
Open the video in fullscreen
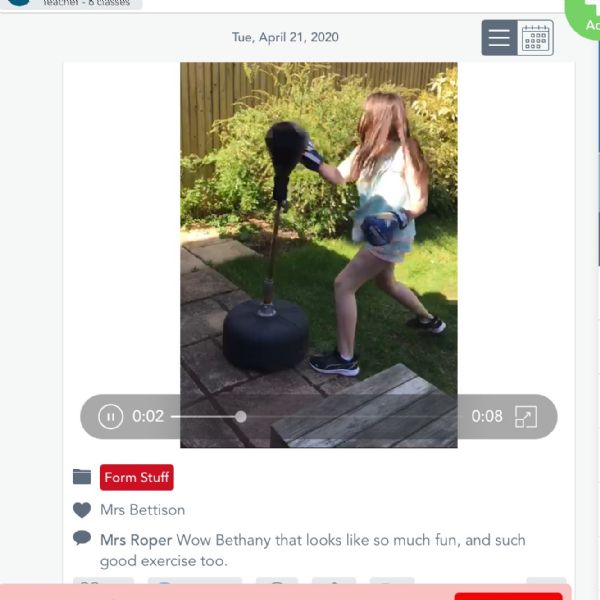(x=526, y=416)
